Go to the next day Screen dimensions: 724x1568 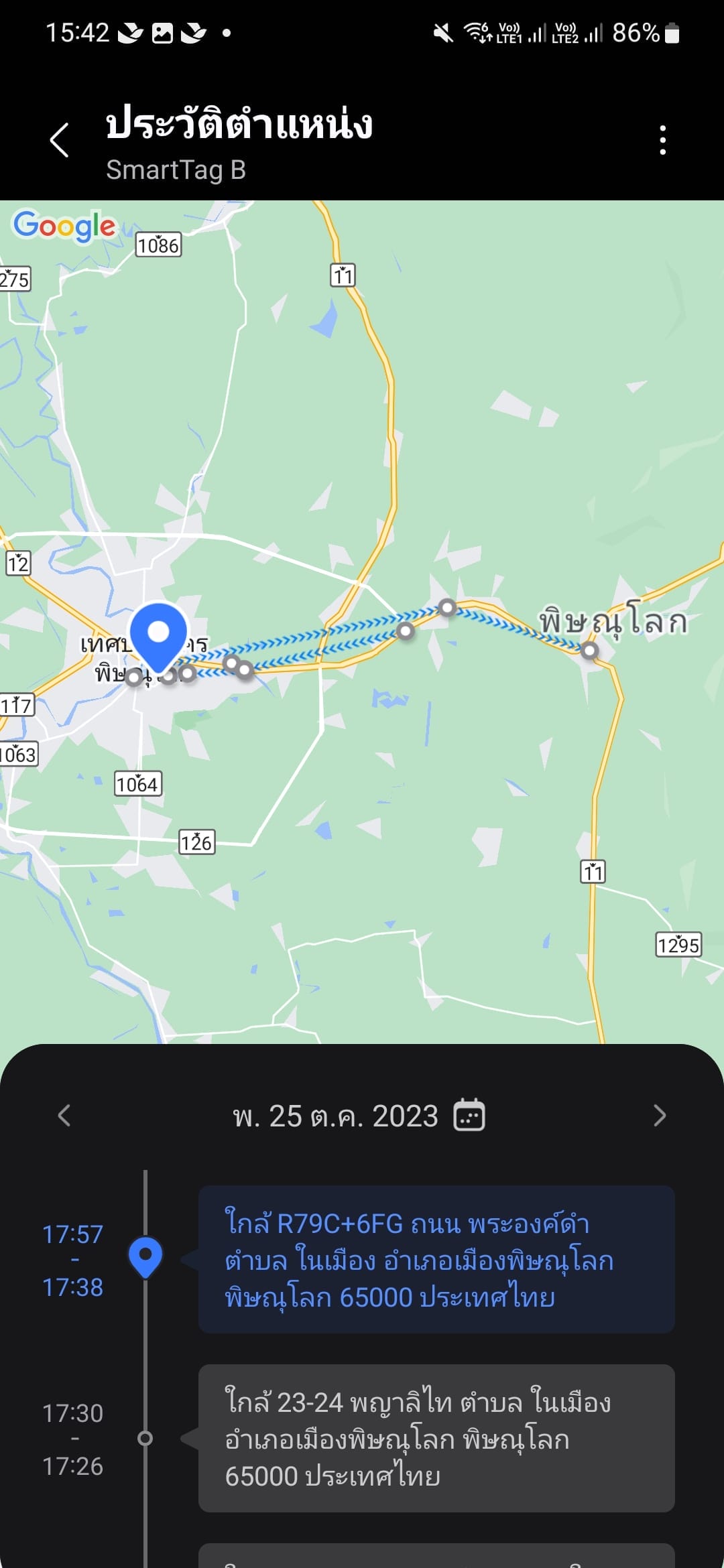(660, 1116)
